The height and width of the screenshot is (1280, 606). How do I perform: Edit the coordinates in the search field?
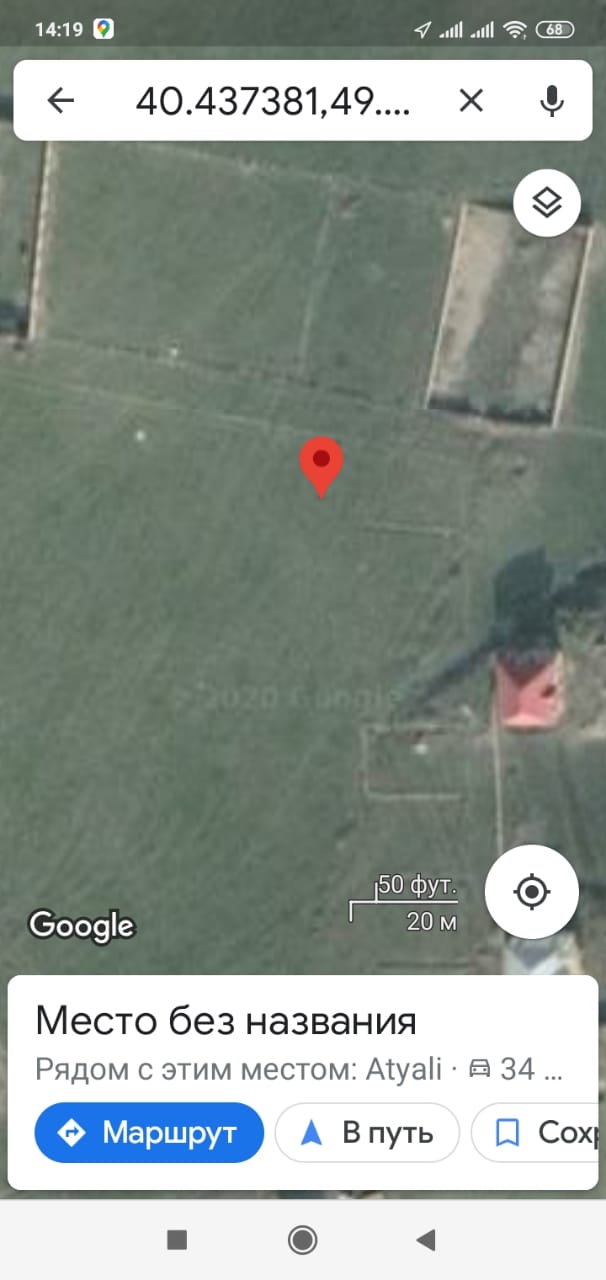click(273, 100)
